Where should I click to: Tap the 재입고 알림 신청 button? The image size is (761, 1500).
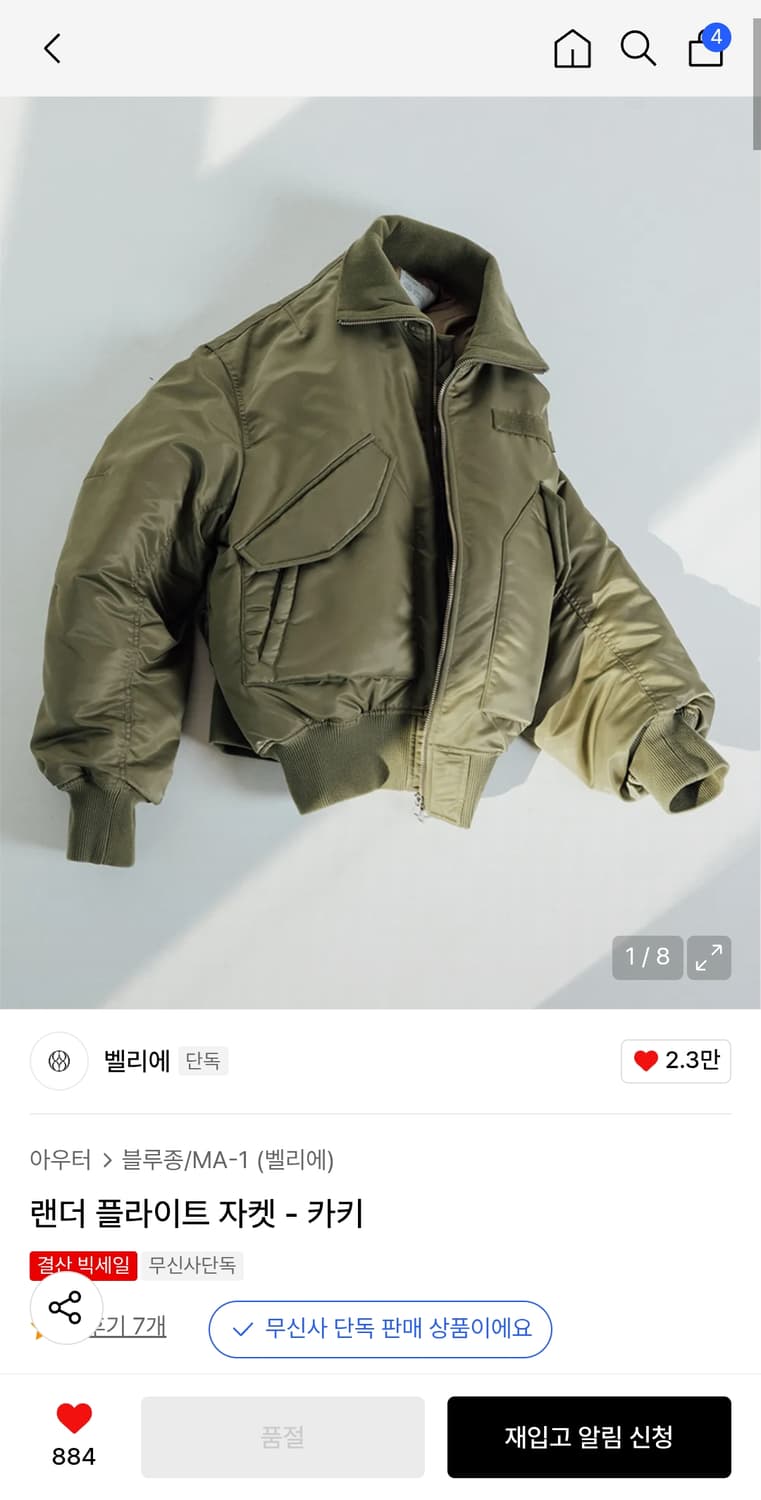pyautogui.click(x=588, y=1437)
